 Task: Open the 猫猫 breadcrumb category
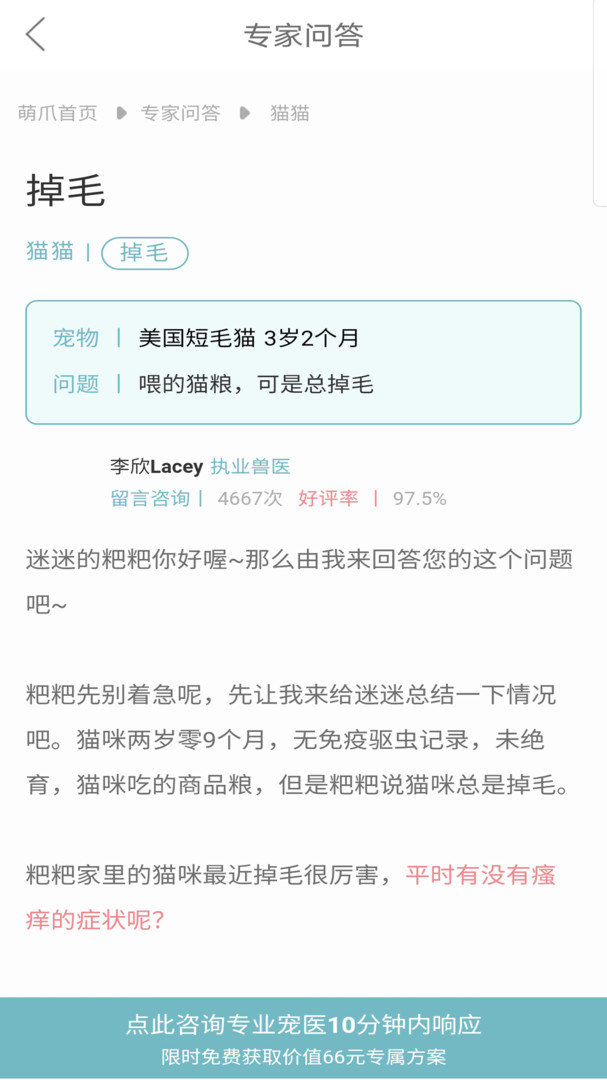click(289, 113)
